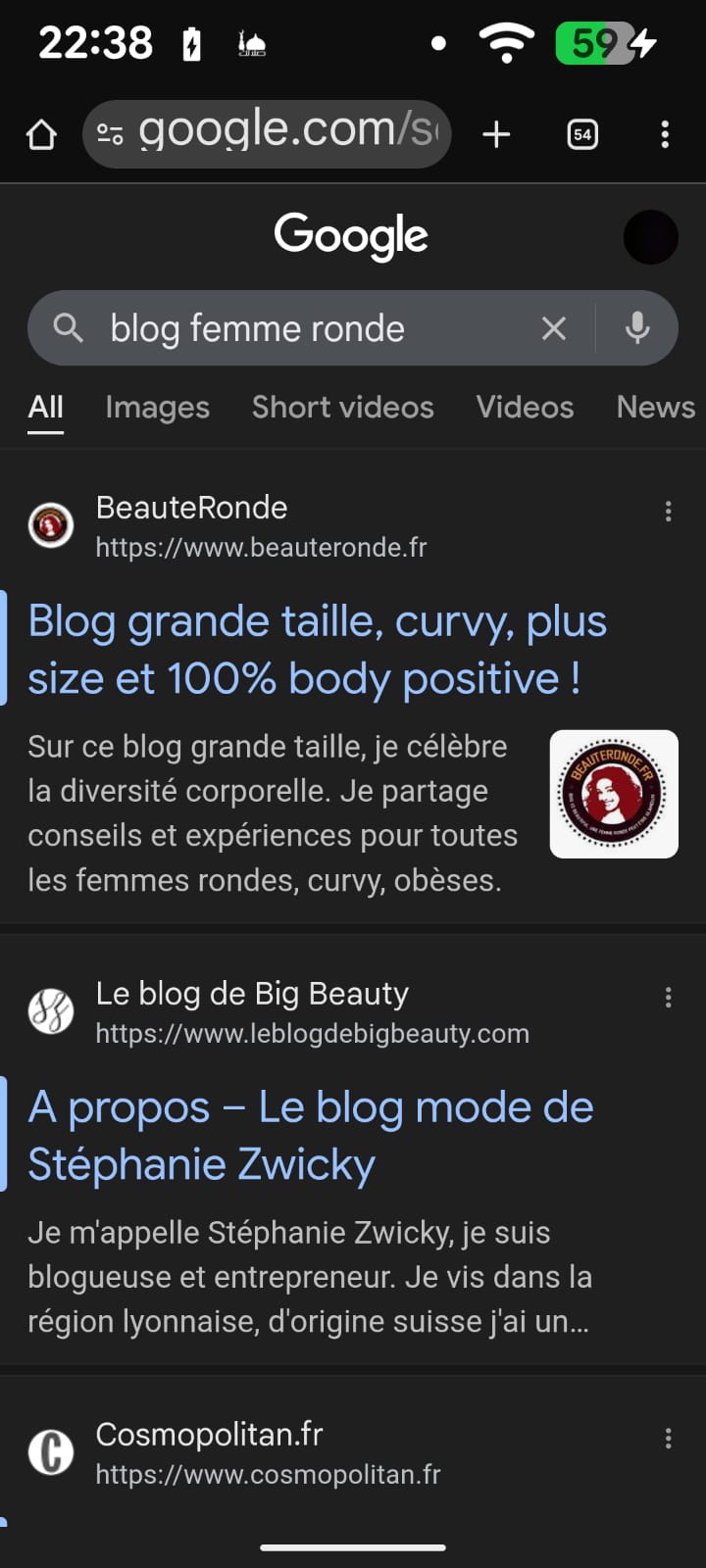This screenshot has width=706, height=1568.
Task: Open the Google account profile picture
Action: point(650,237)
